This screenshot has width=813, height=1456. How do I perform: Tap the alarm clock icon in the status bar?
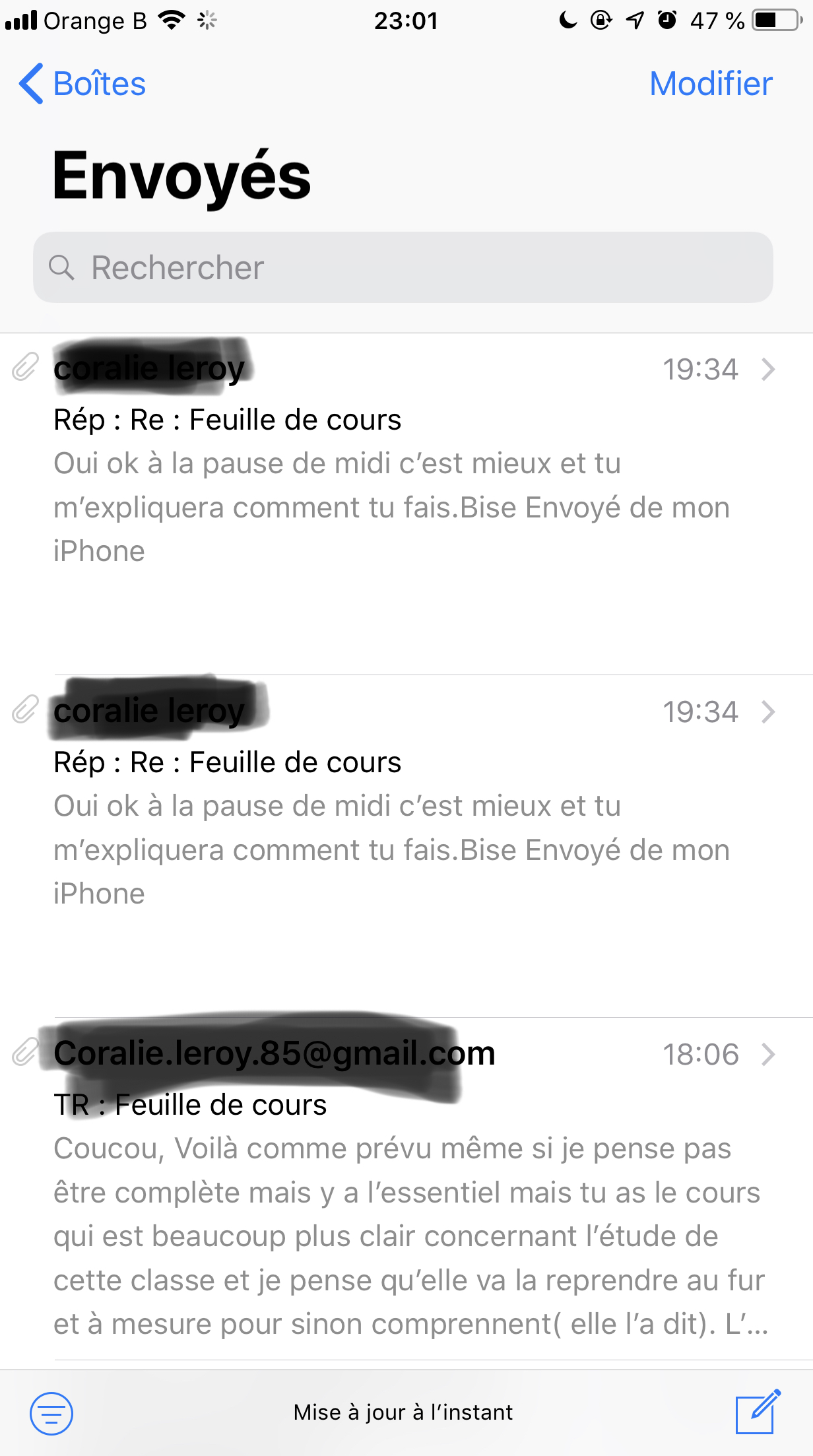pyautogui.click(x=668, y=20)
